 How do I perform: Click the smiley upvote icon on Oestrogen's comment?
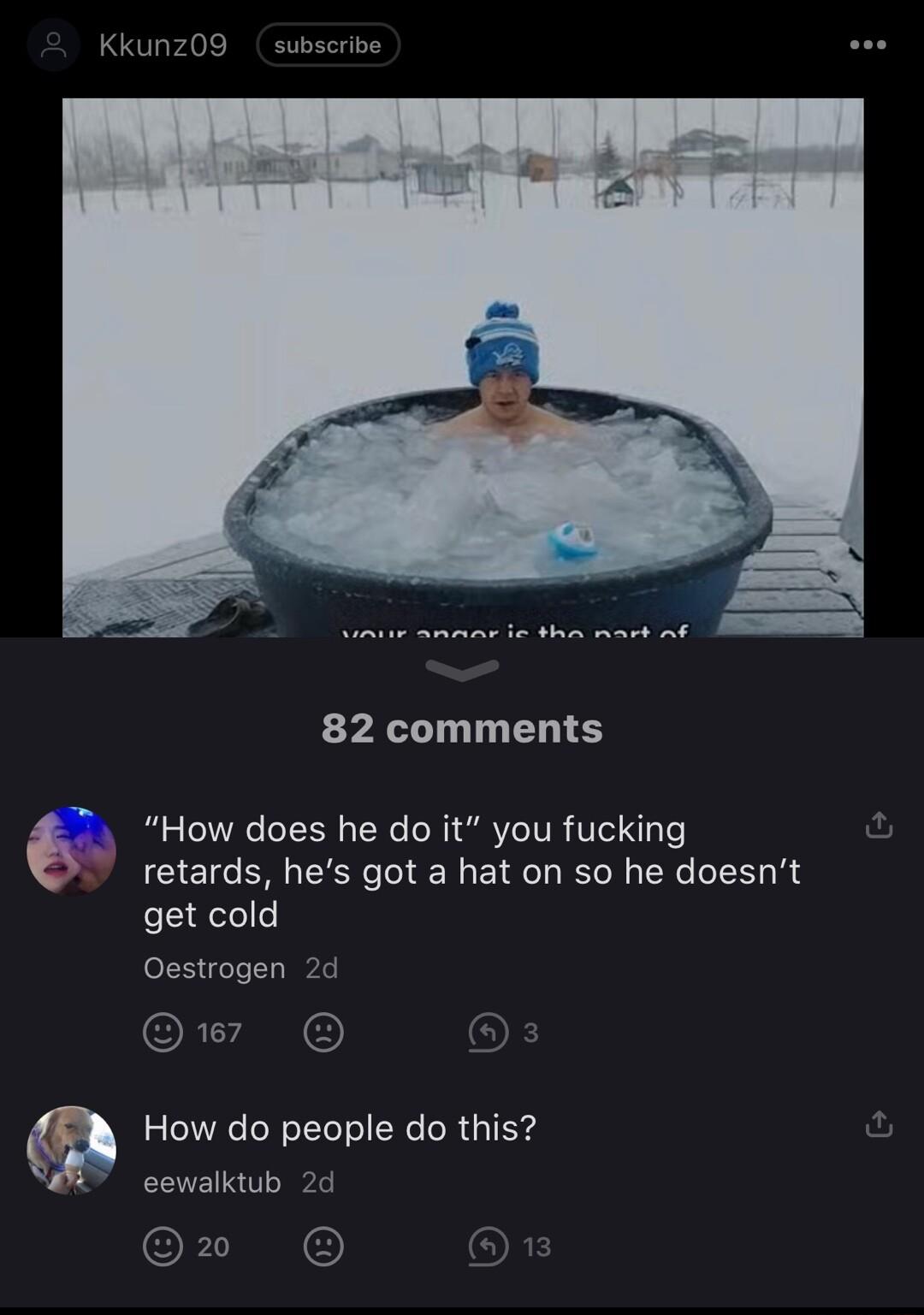163,1033
